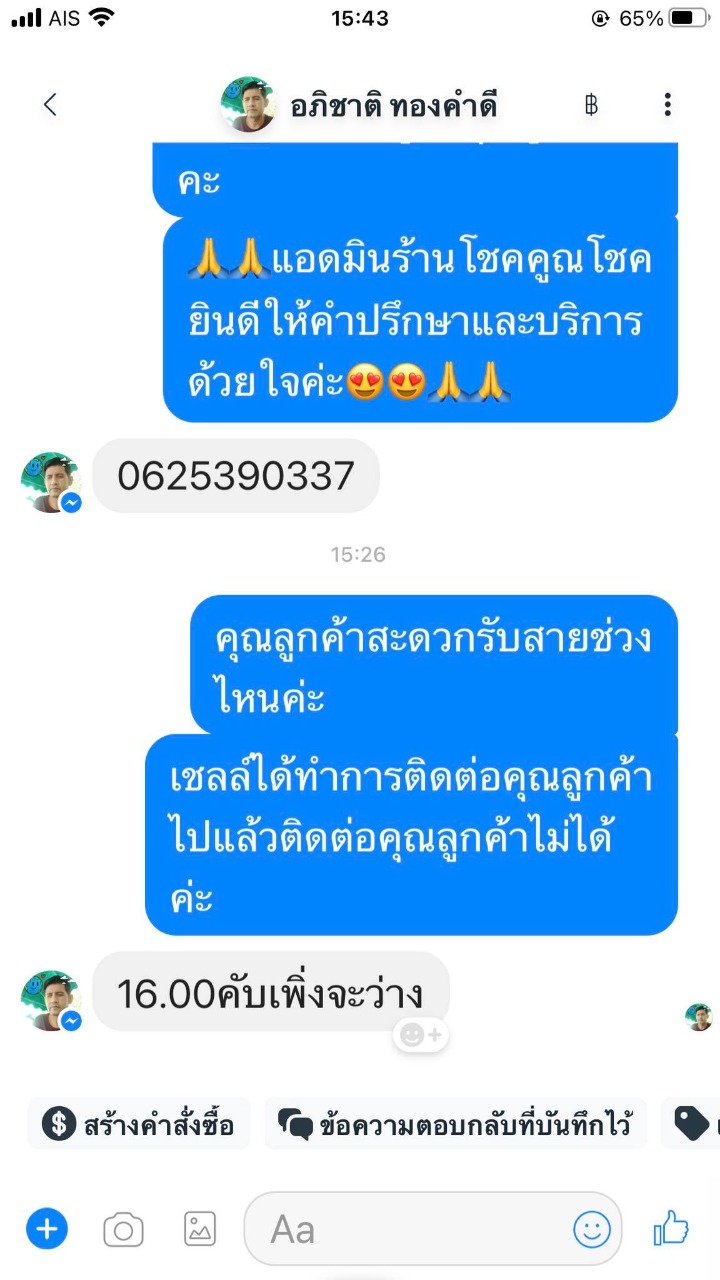Open the three-dot overflow menu
The width and height of the screenshot is (720, 1280).
pyautogui.click(x=668, y=104)
